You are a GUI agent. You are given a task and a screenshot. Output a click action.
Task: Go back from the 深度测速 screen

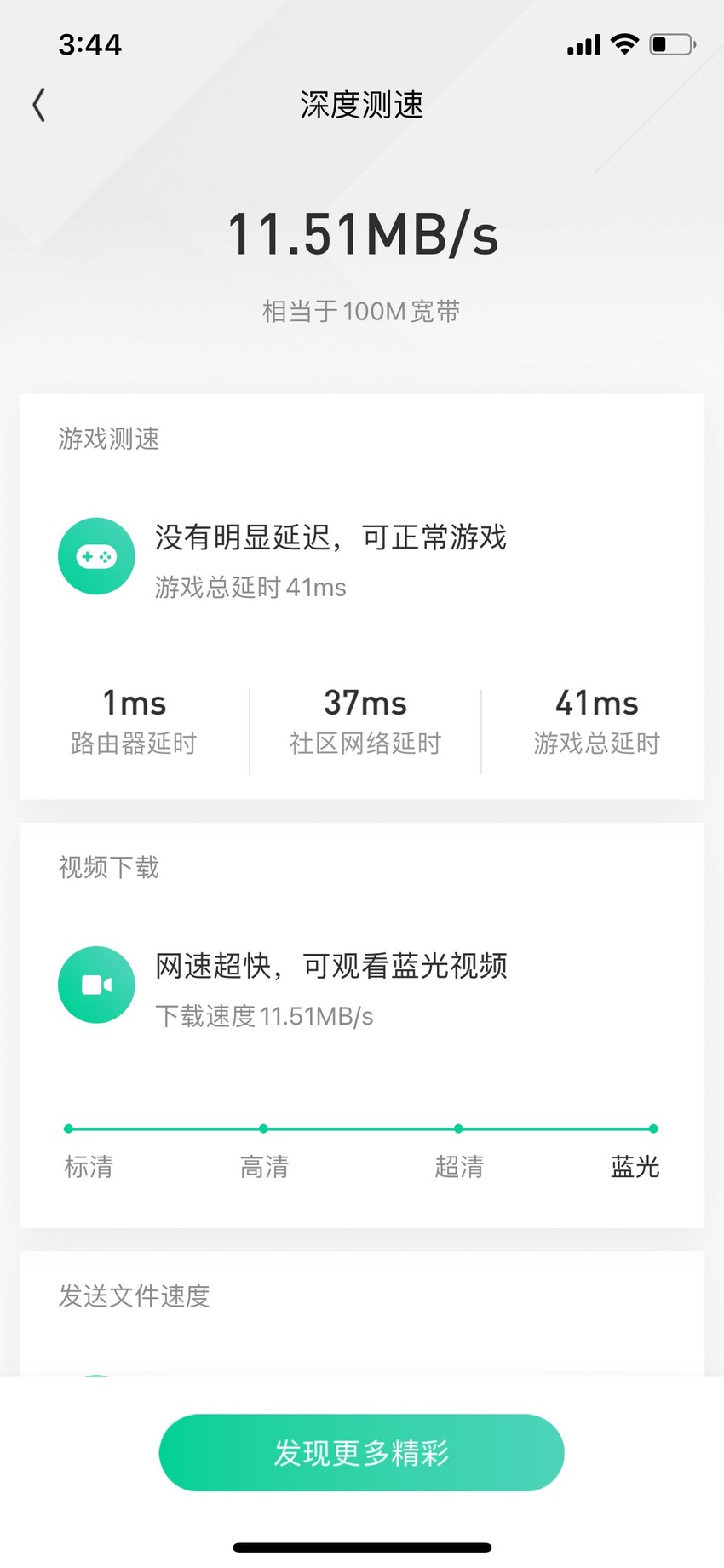click(x=39, y=105)
